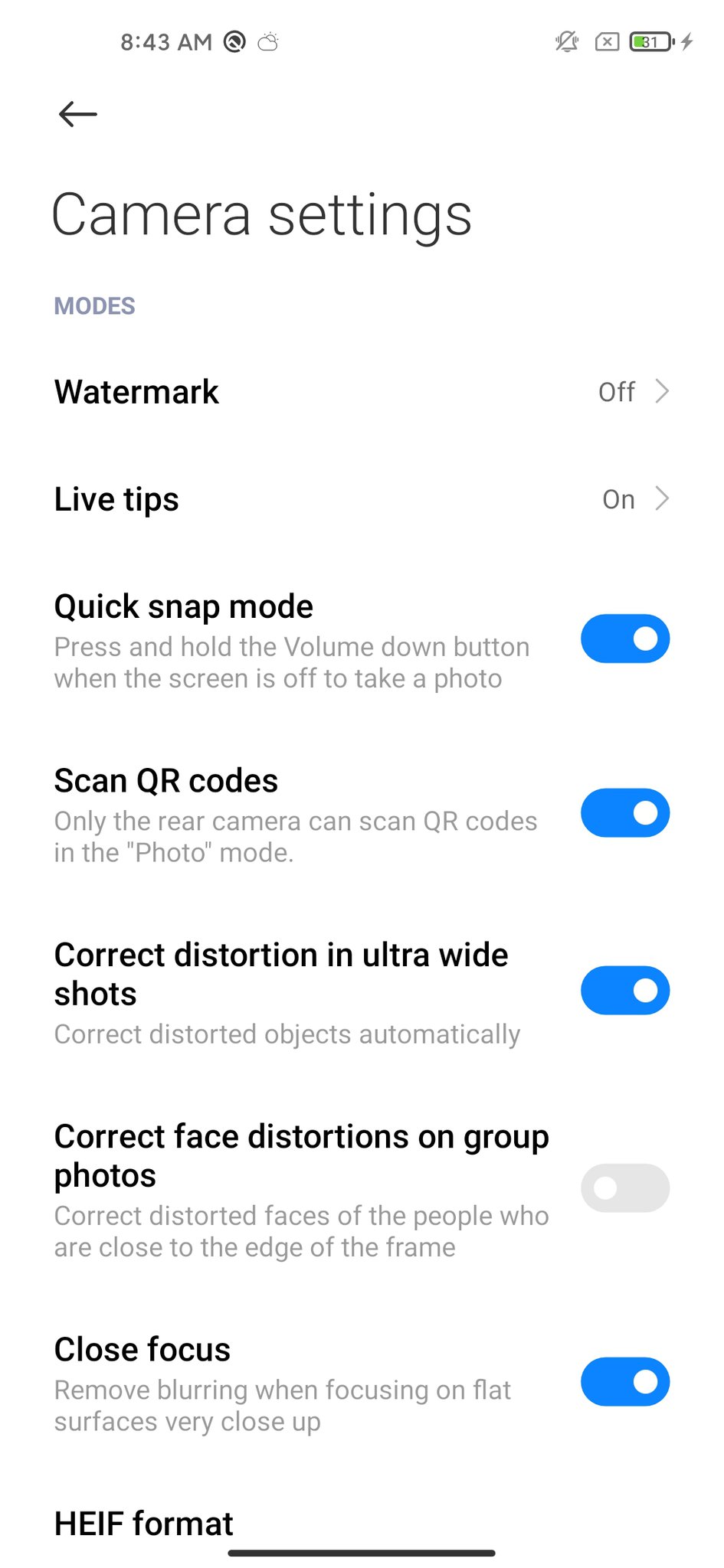Open the Live tips setting

click(362, 499)
